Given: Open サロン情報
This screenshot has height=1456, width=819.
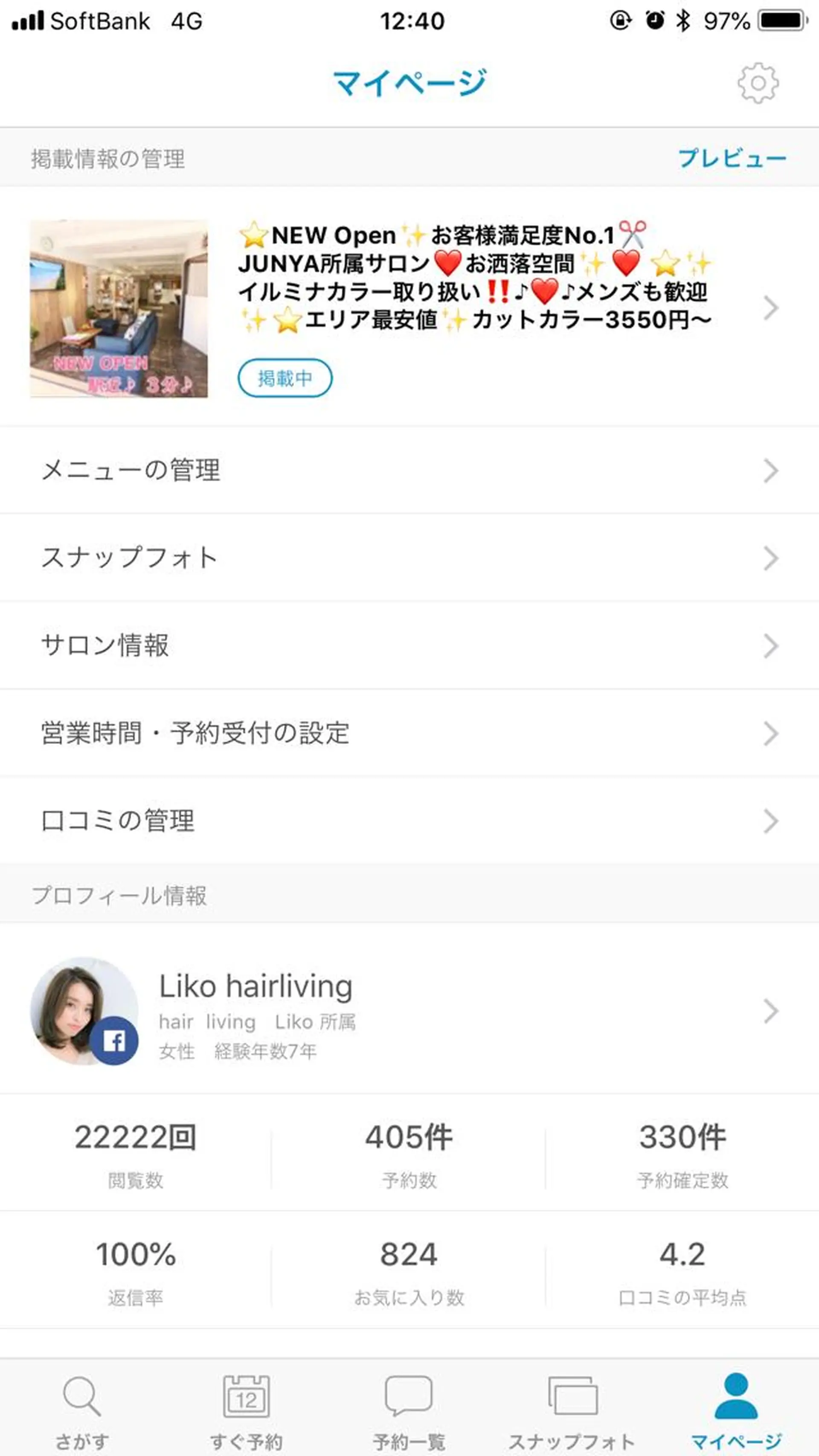Looking at the screenshot, I should 409,645.
